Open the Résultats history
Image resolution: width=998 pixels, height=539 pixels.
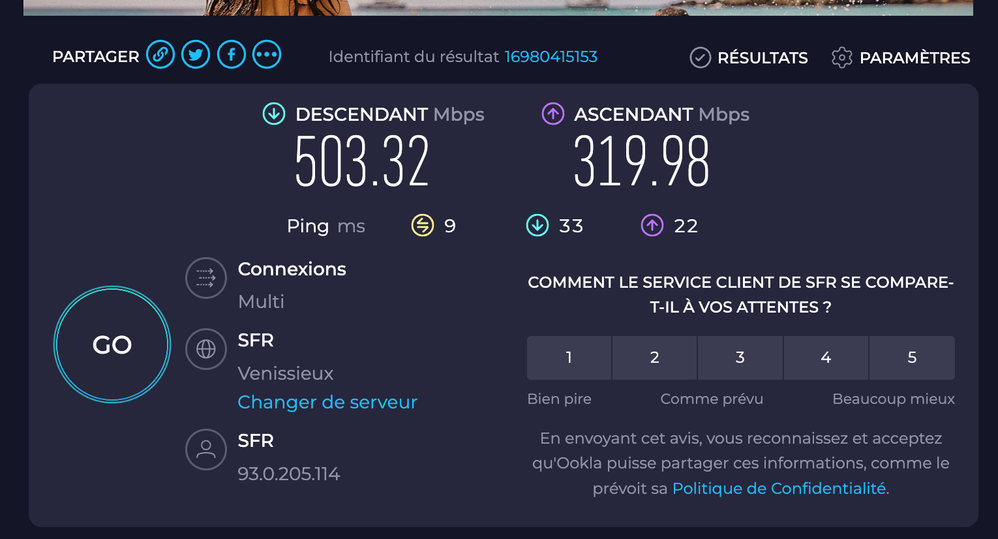[x=749, y=58]
